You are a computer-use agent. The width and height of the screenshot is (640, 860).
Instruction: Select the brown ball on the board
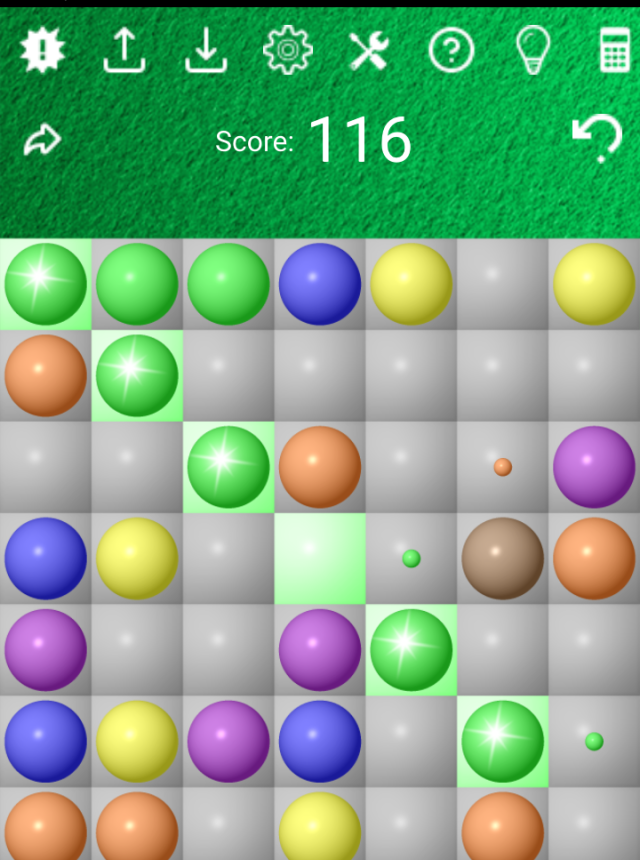pyautogui.click(x=503, y=558)
